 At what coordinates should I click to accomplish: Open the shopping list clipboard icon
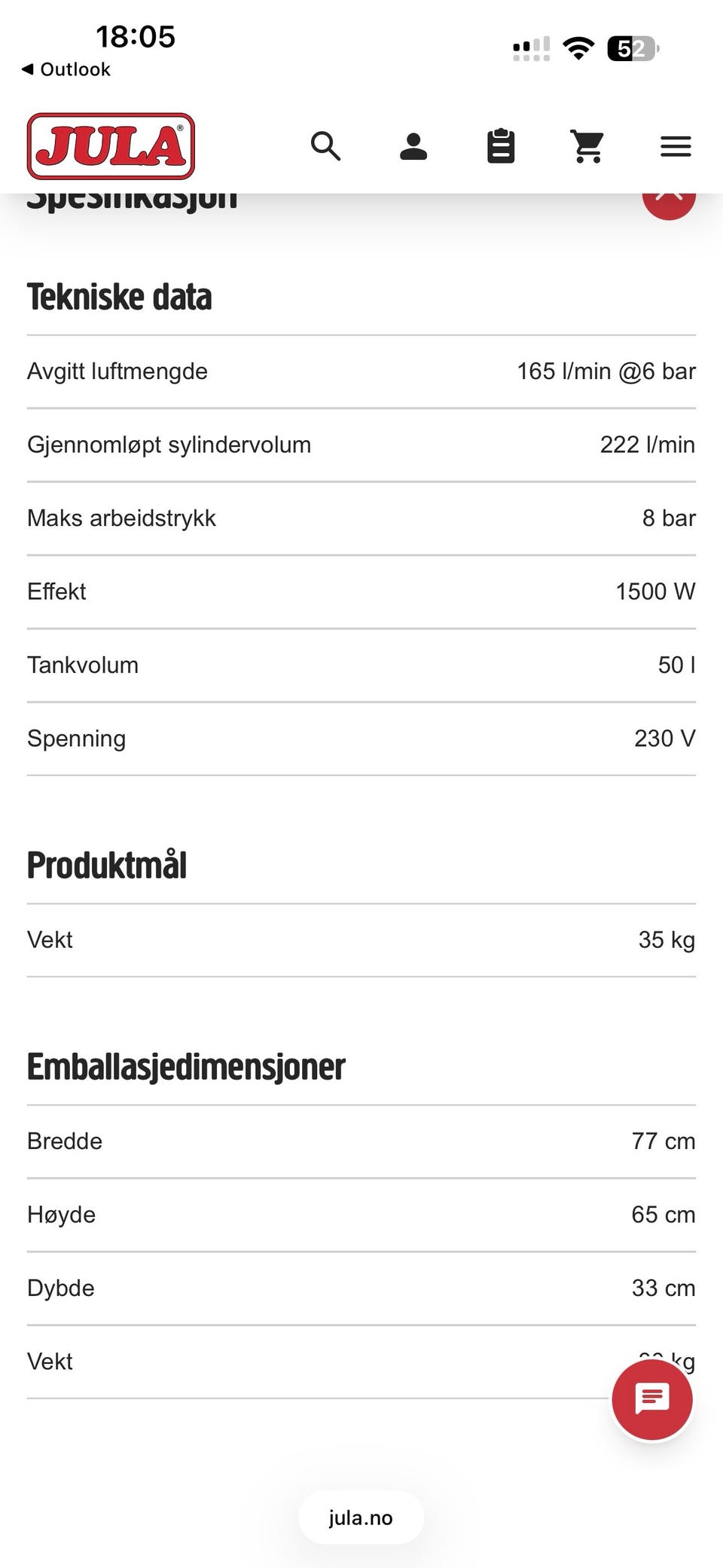coord(501,146)
